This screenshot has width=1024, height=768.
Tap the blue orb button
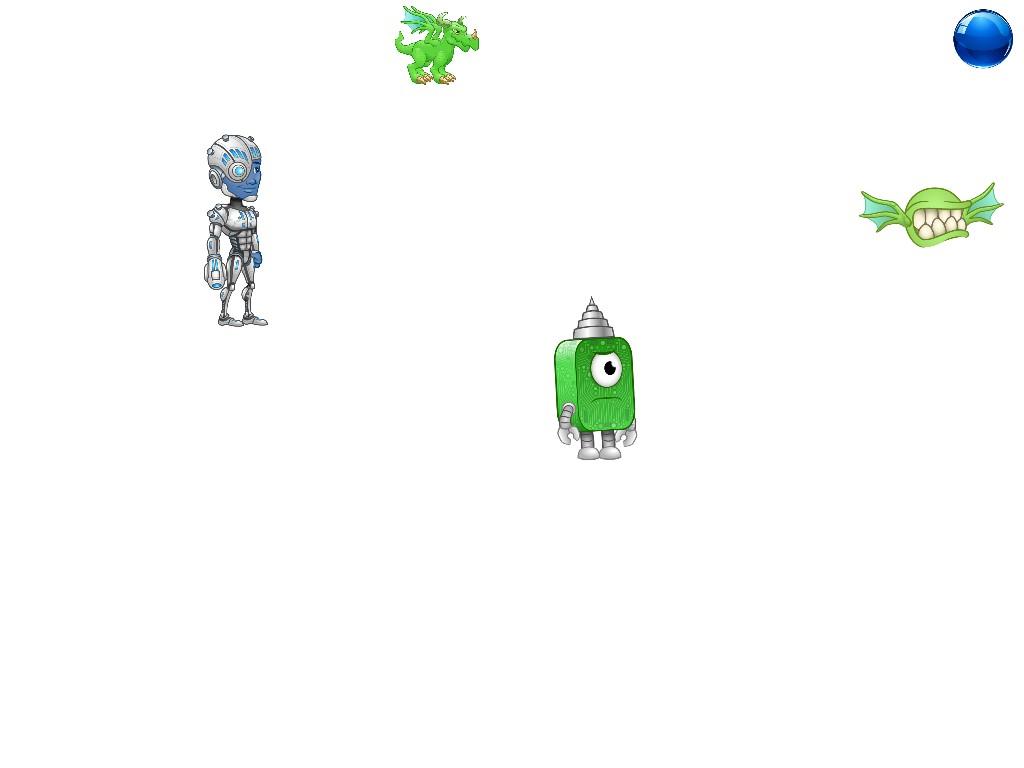point(982,39)
